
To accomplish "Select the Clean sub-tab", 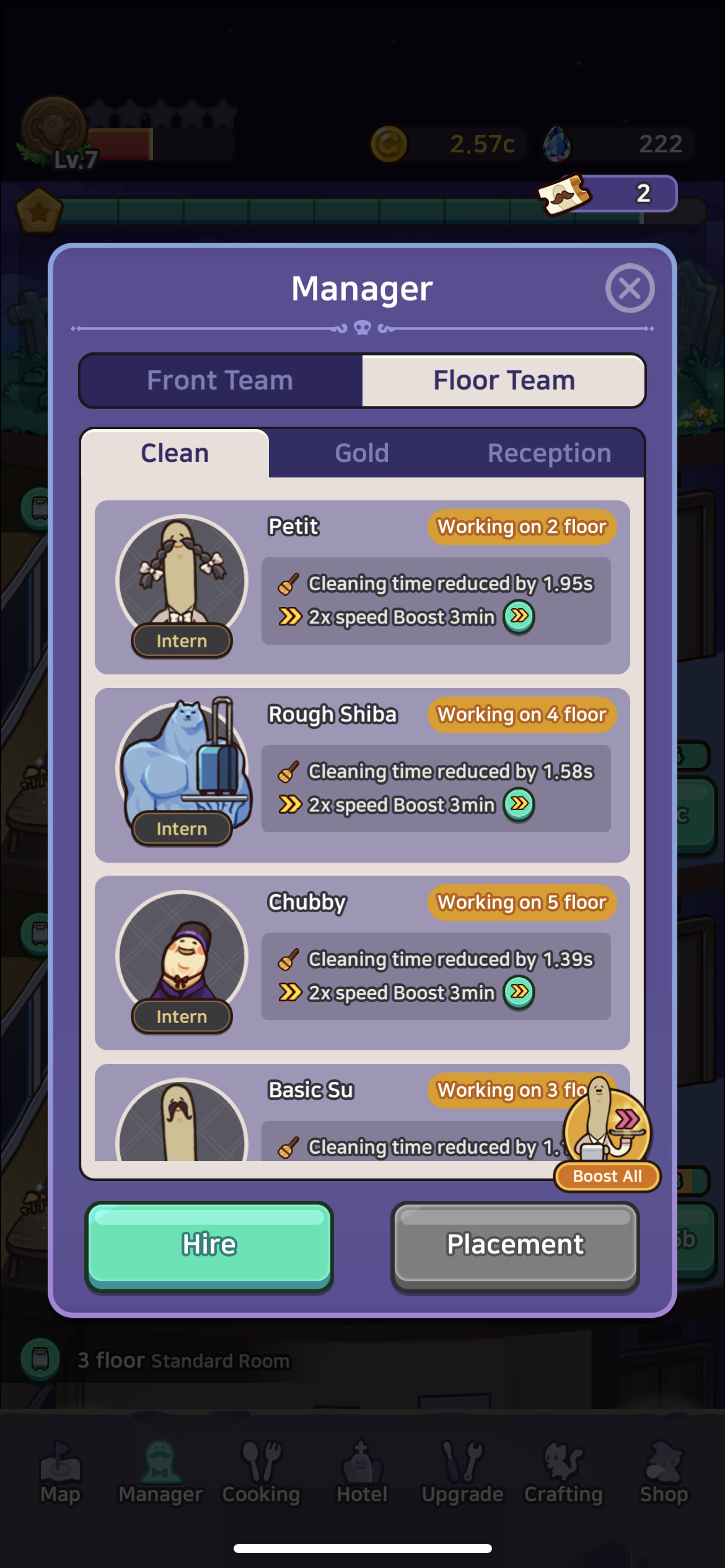I will pos(175,453).
